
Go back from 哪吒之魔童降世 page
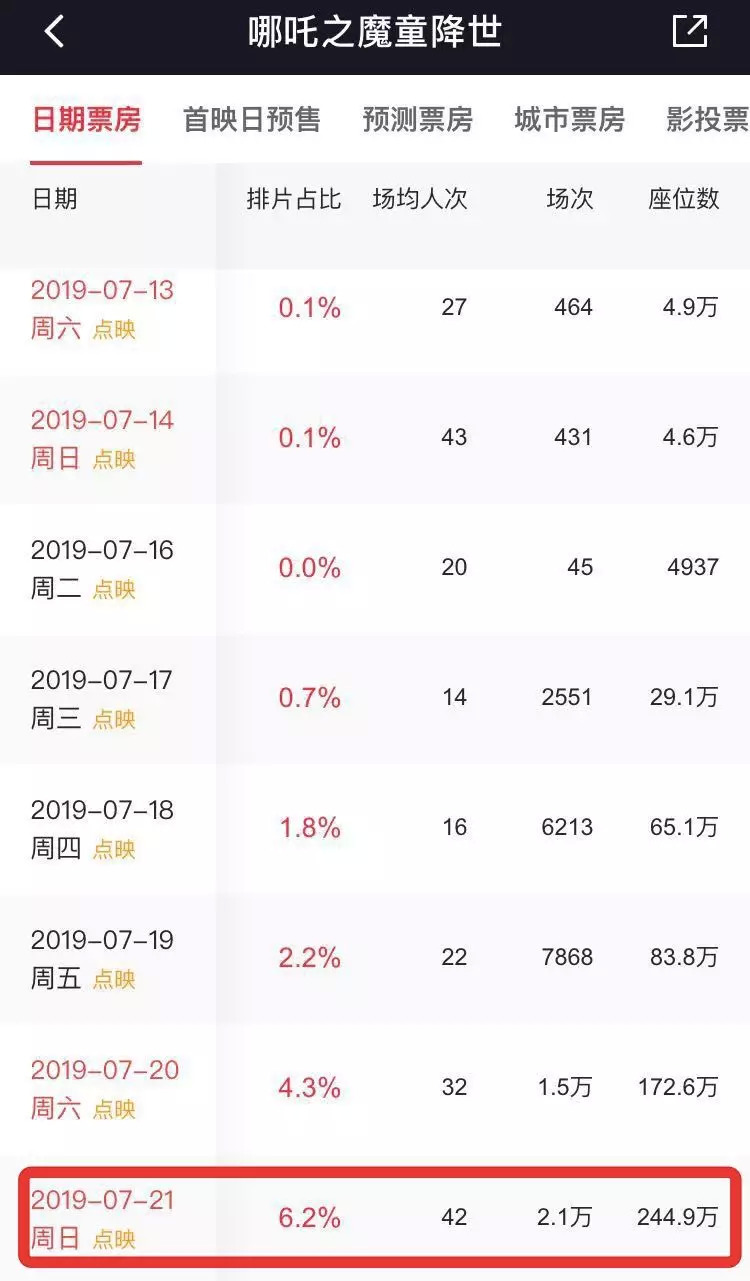click(x=54, y=32)
